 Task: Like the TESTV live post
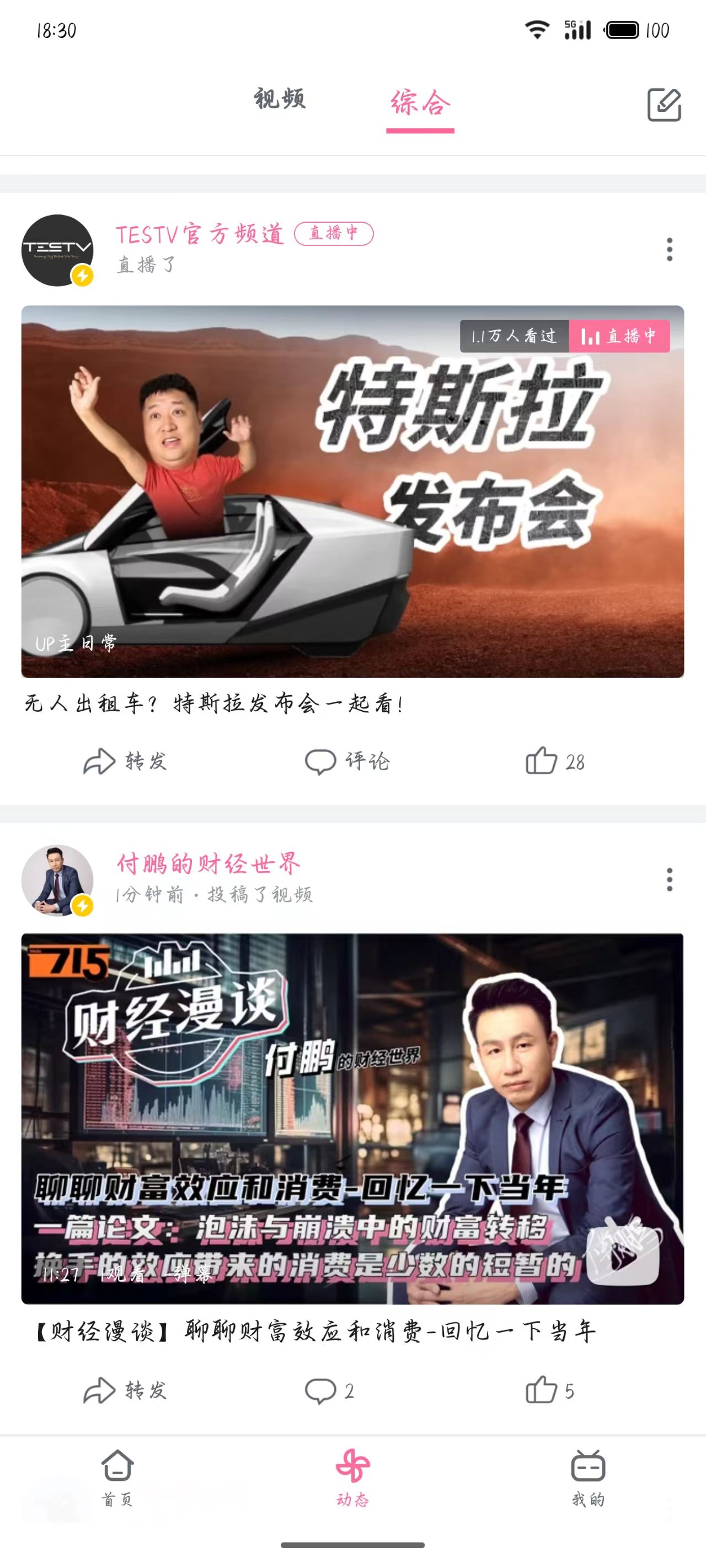pos(555,761)
